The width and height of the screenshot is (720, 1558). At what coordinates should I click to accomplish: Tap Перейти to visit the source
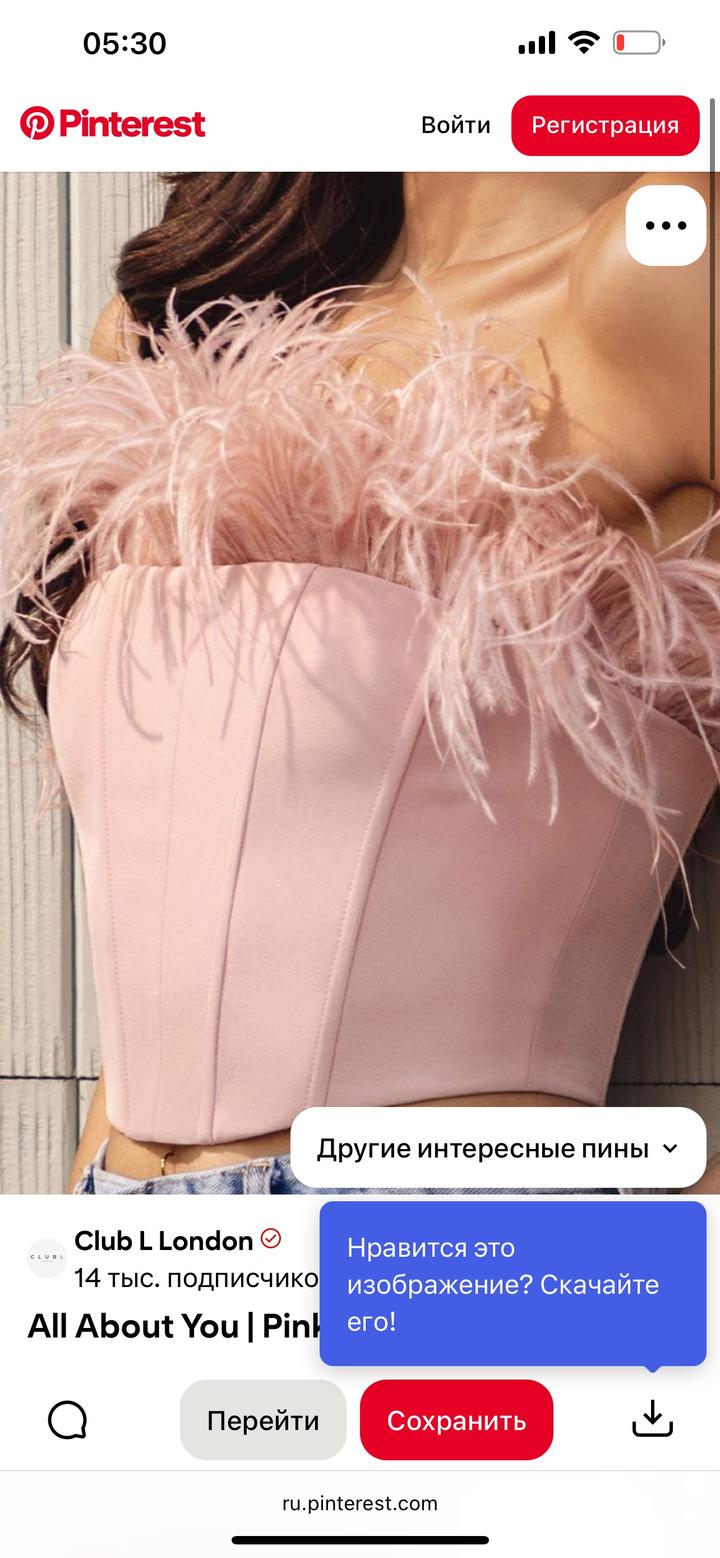pyautogui.click(x=263, y=1420)
